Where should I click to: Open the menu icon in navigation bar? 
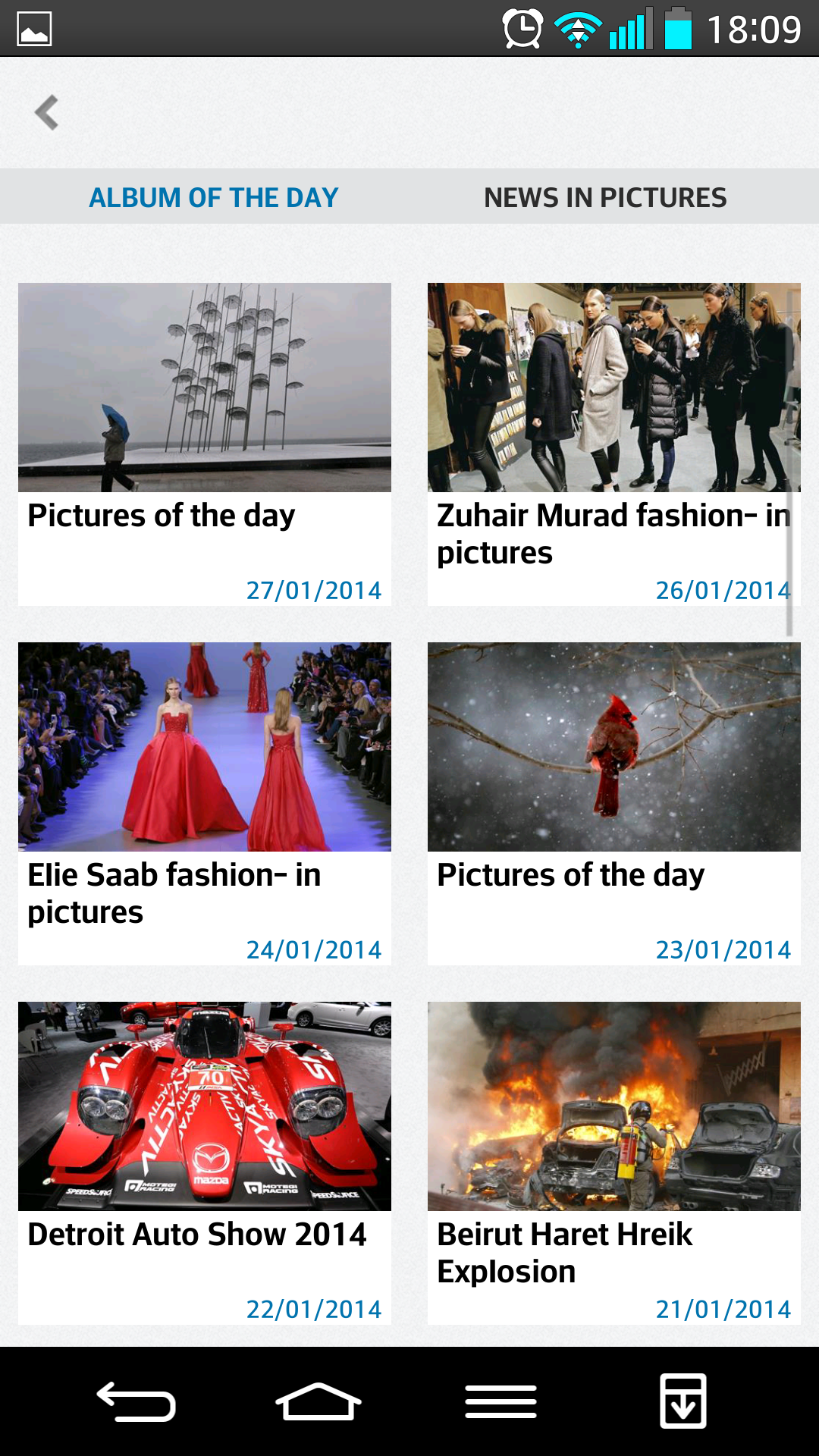coord(500,1401)
